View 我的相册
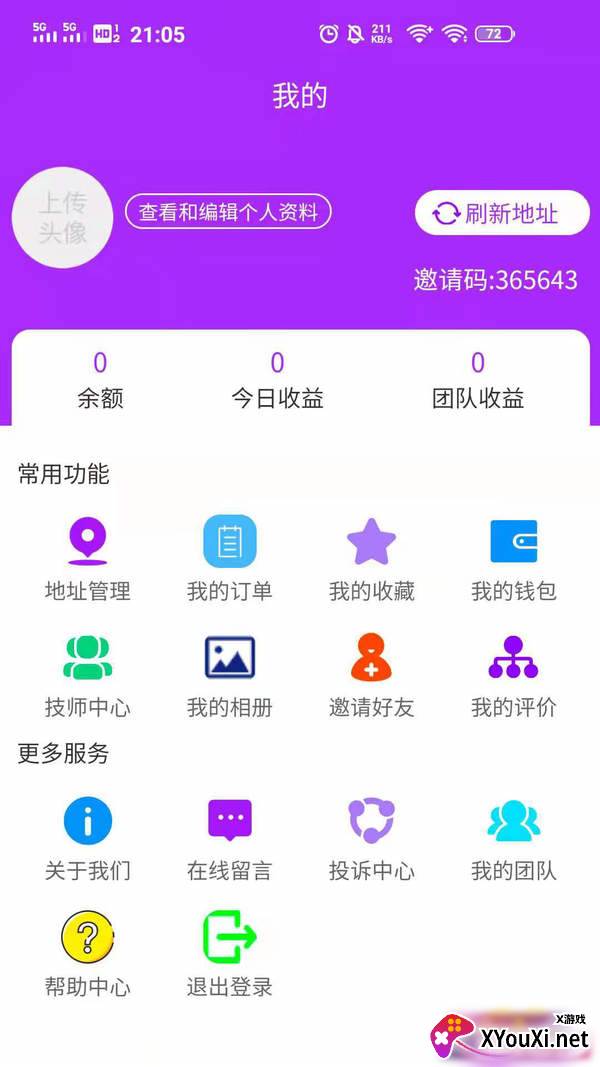Image resolution: width=600 pixels, height=1067 pixels. 230,676
